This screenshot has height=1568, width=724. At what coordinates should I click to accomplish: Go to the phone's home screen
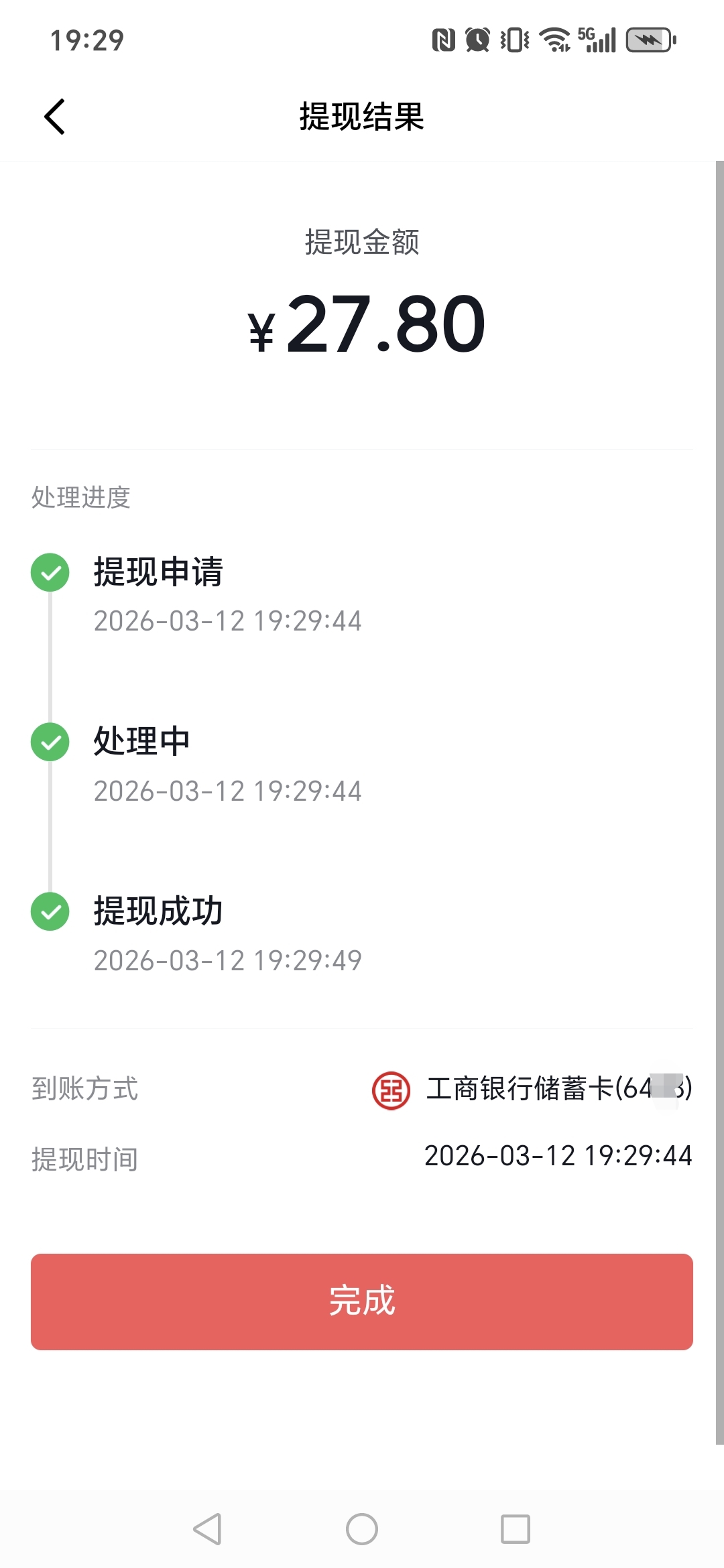362,1529
